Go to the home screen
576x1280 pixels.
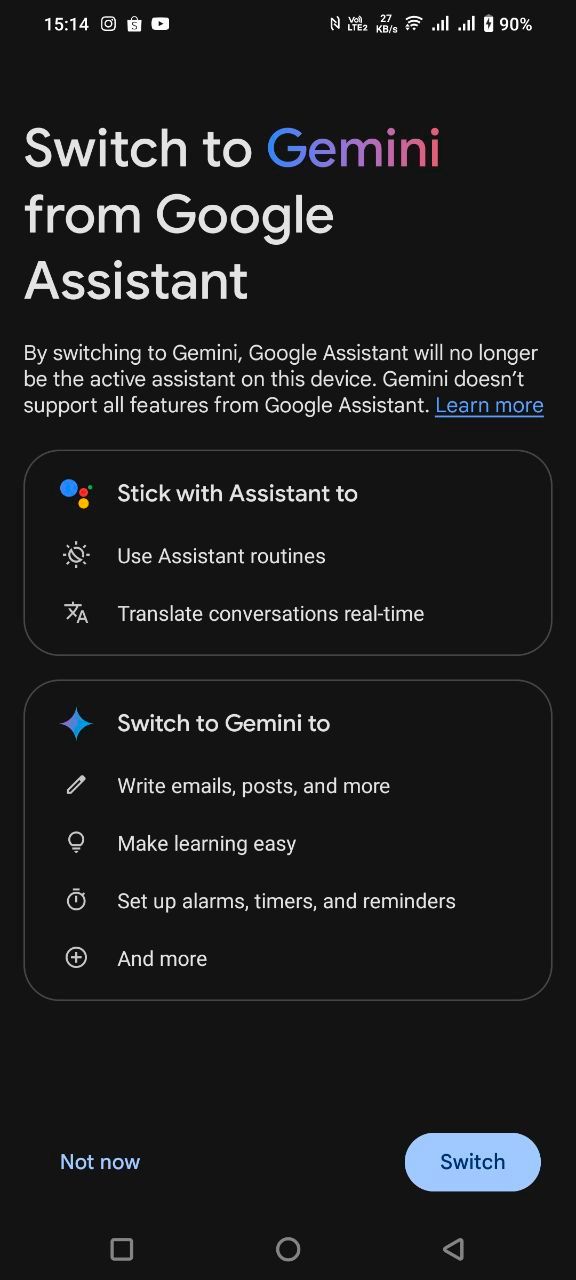point(288,1249)
